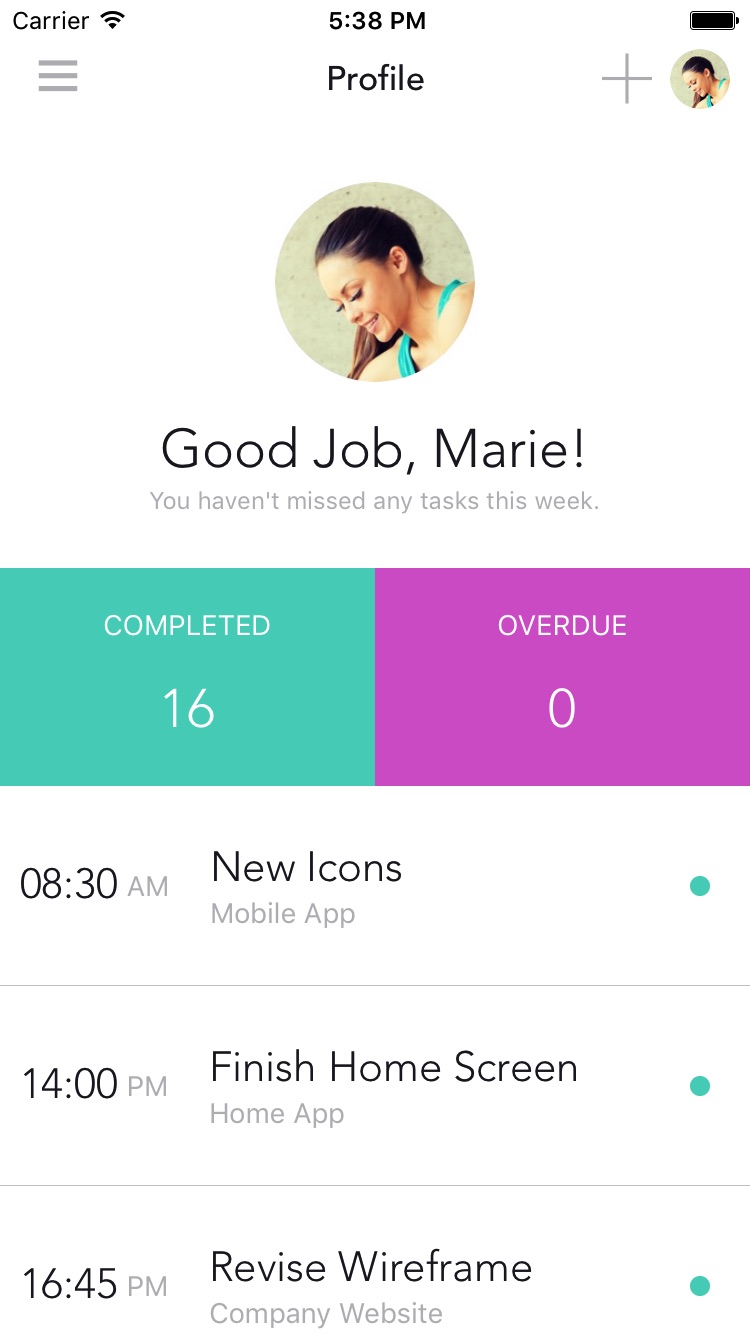Tap Marie's large profile photo
The image size is (750, 1334).
click(375, 283)
